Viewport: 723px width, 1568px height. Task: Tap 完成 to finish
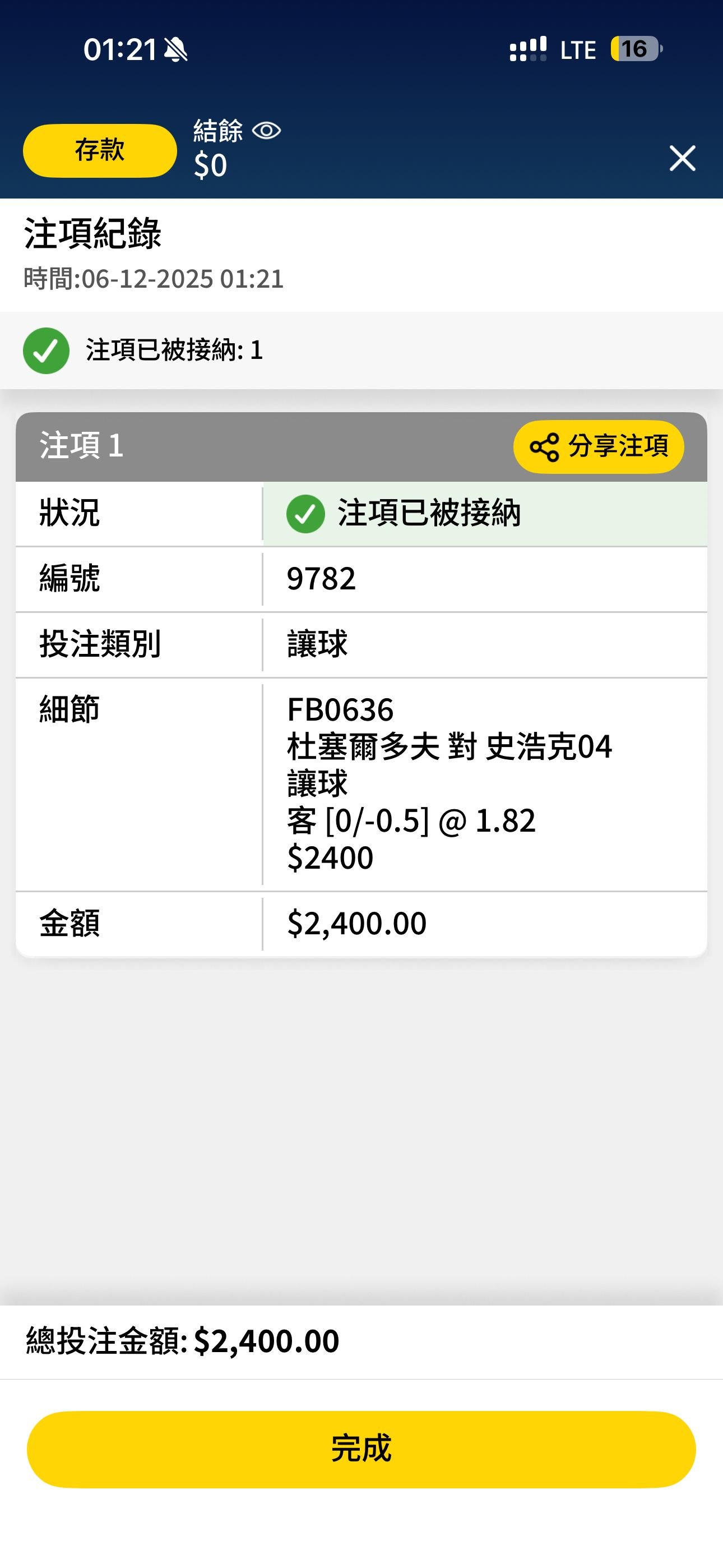point(361,1449)
